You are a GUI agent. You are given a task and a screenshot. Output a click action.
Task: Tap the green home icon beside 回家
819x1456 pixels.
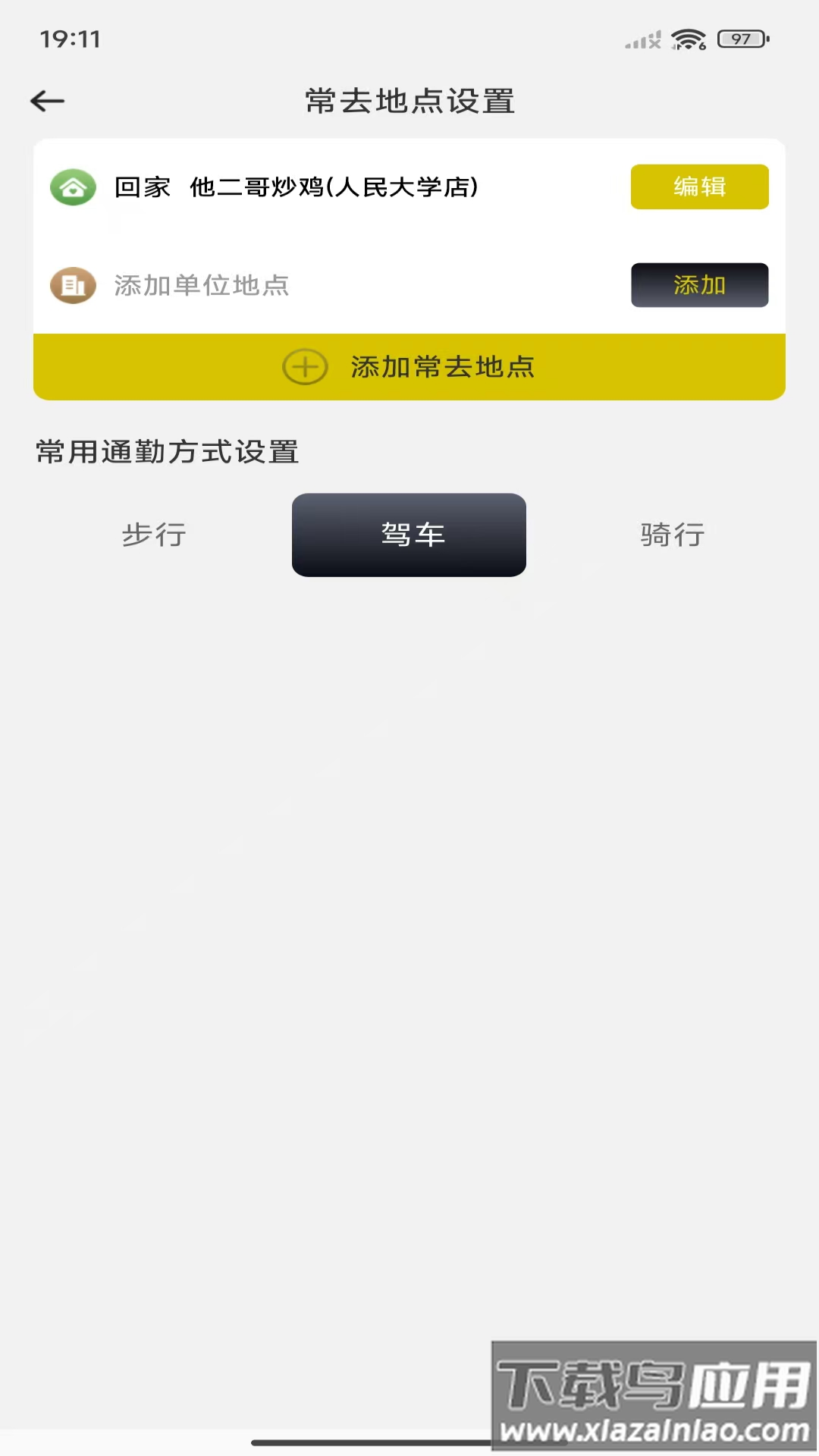pyautogui.click(x=72, y=187)
